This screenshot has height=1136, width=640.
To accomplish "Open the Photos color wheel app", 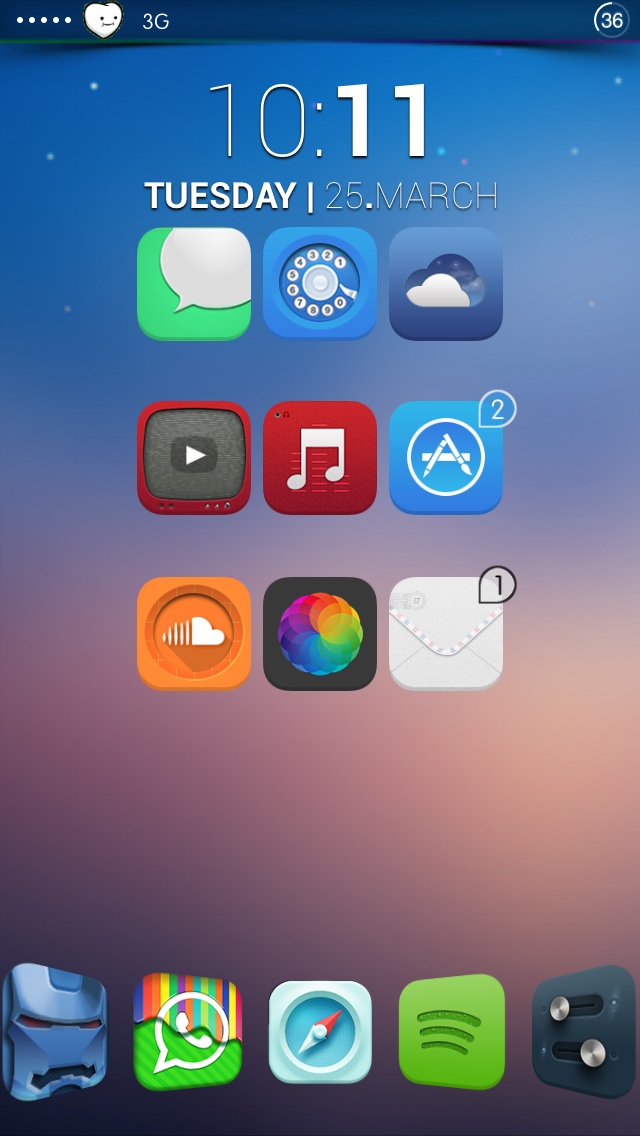I will pos(320,633).
